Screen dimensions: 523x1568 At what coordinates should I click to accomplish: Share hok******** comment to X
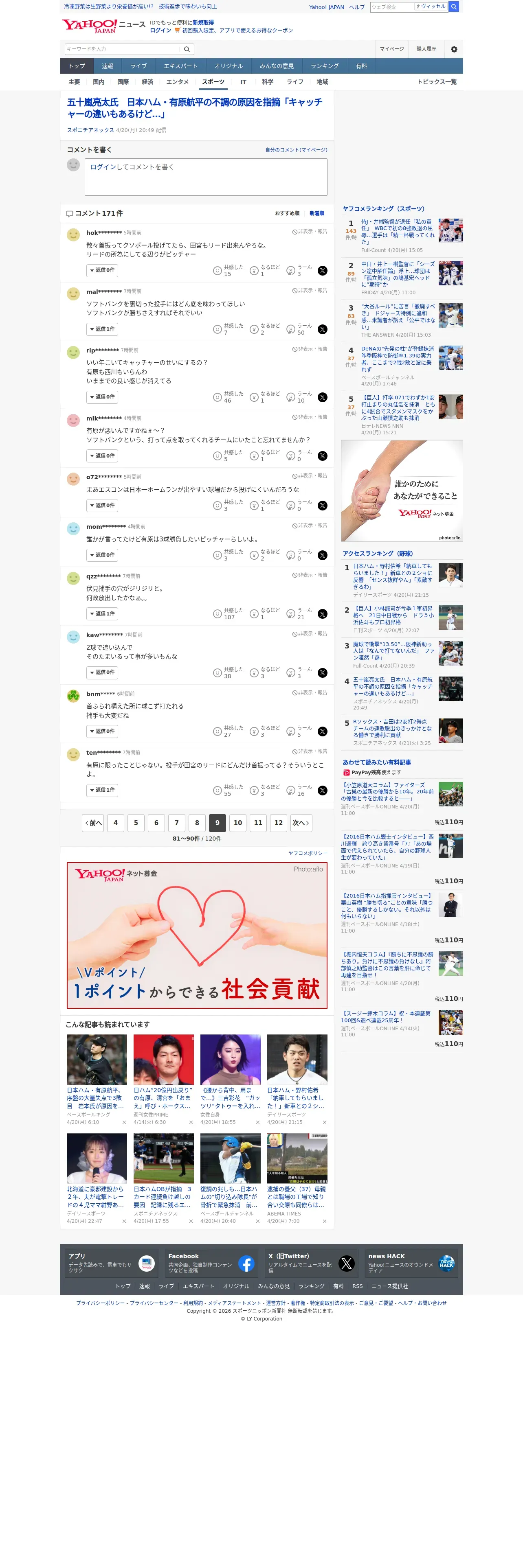coord(322,271)
